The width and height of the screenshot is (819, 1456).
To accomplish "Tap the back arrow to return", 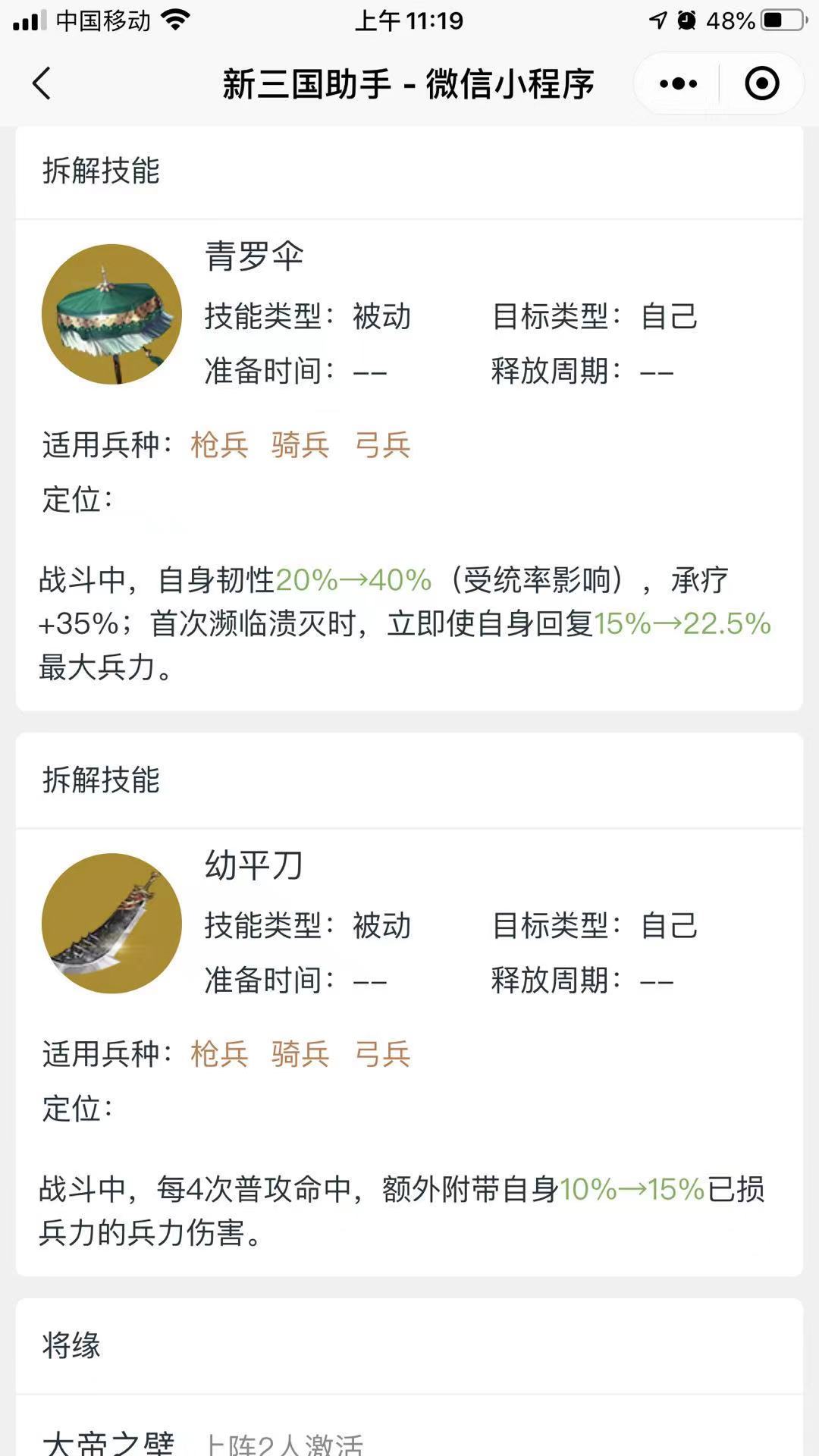I will coord(43,82).
